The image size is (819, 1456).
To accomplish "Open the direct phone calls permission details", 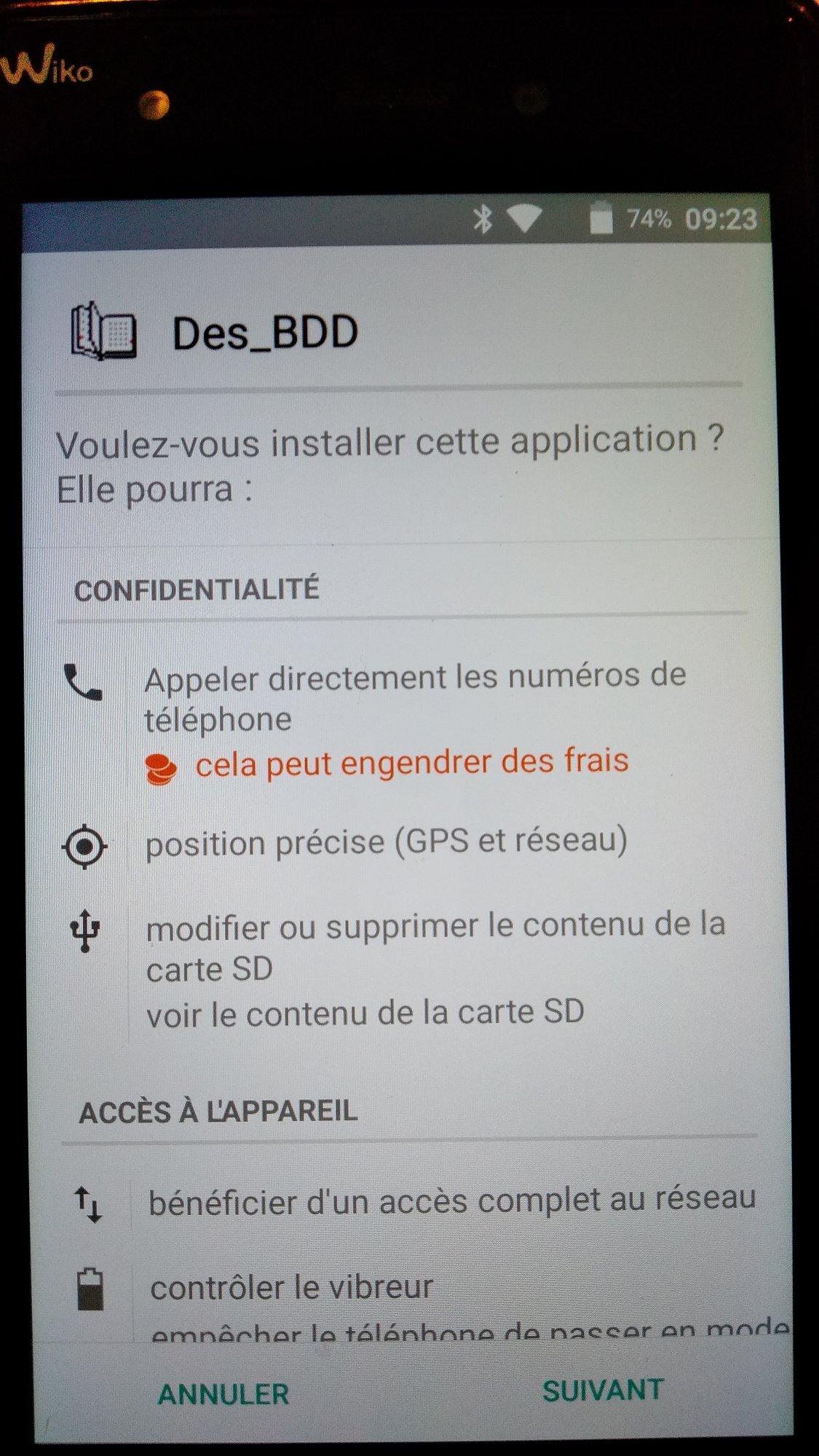I will [414, 697].
